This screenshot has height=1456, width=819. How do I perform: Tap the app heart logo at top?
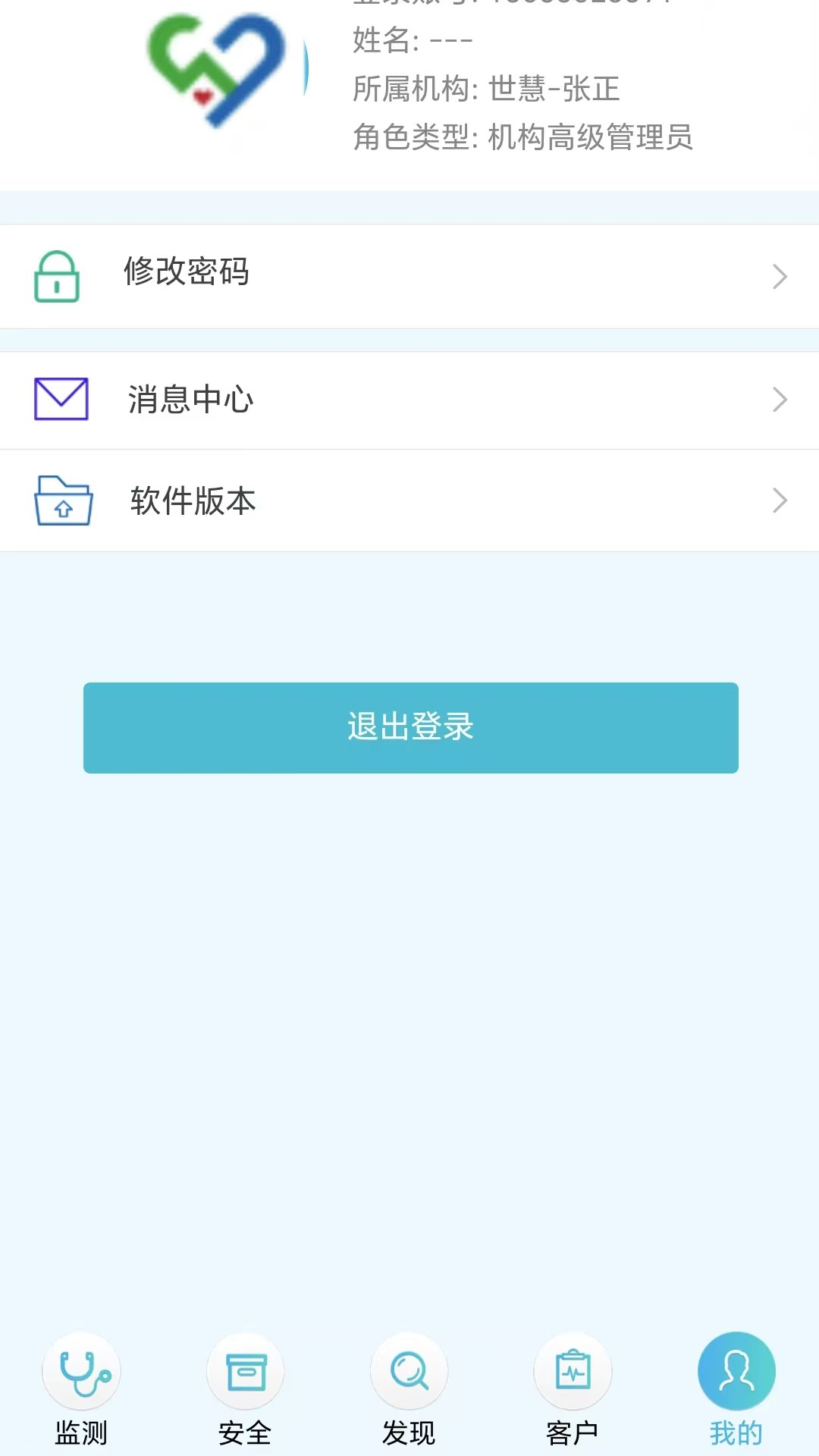click(x=215, y=68)
